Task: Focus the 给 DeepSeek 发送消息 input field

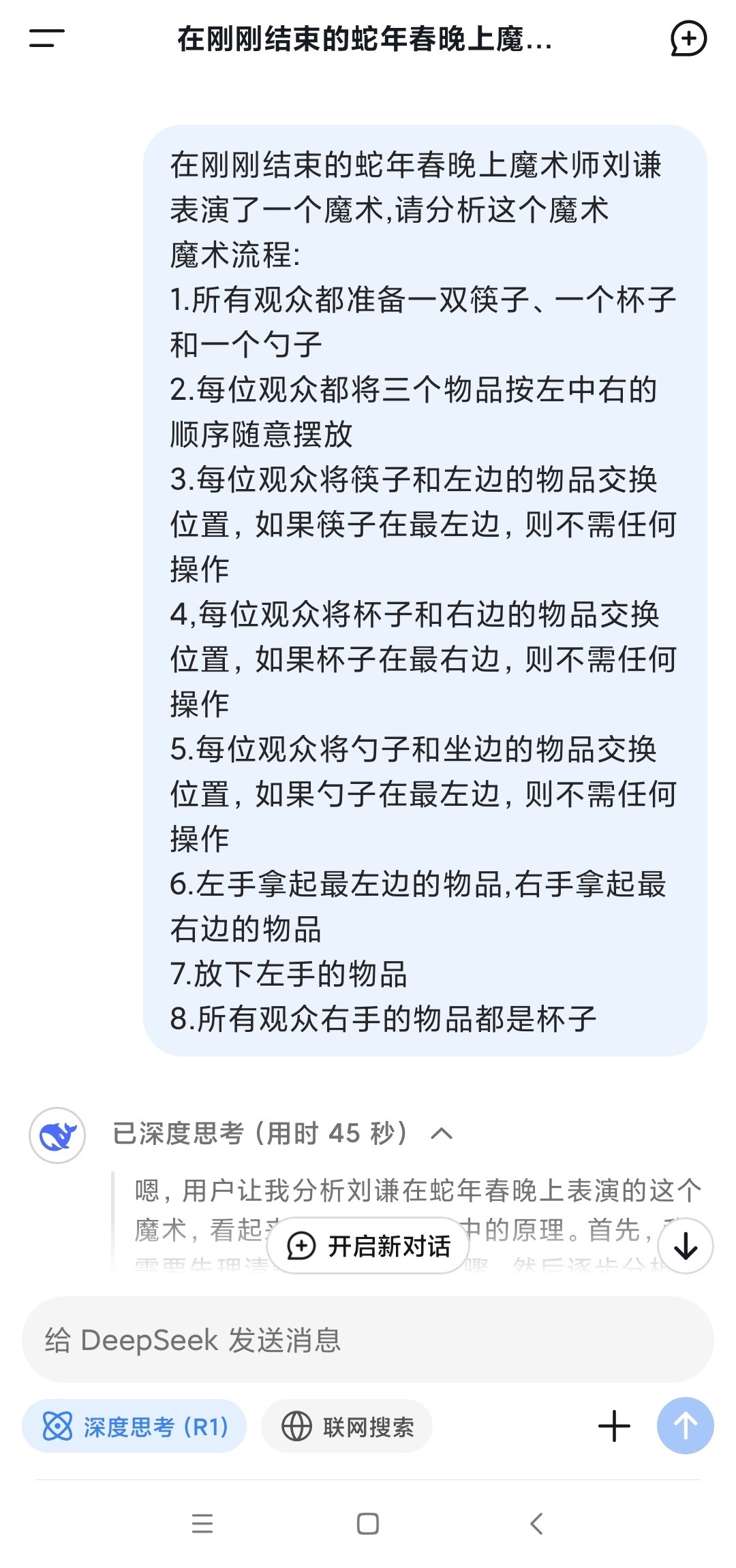Action: (368, 1340)
